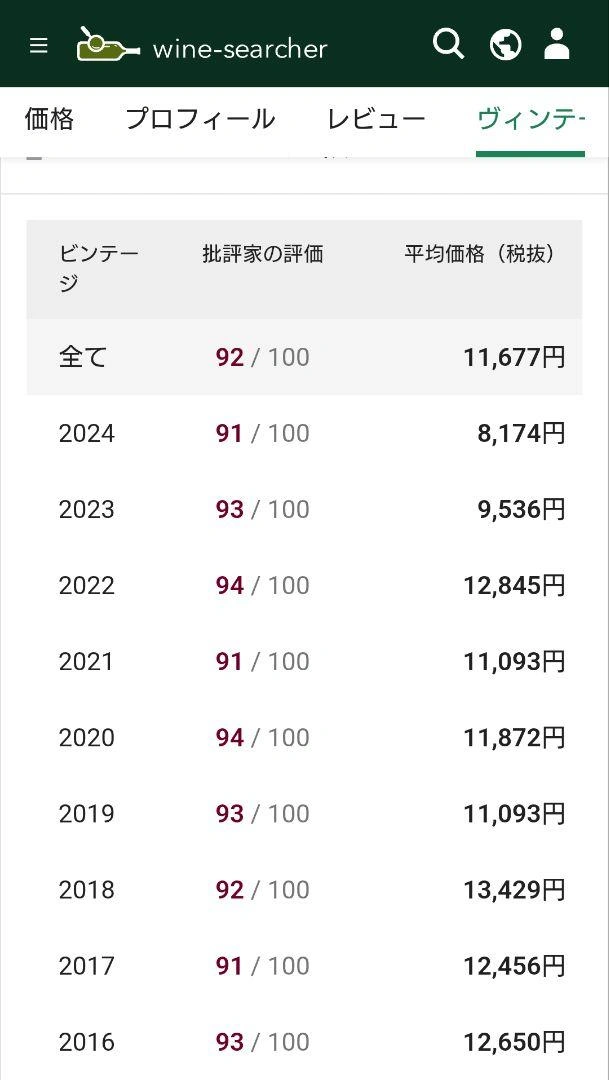The width and height of the screenshot is (609, 1080).
Task: Open the 2024 vintage row
Action: pos(304,433)
